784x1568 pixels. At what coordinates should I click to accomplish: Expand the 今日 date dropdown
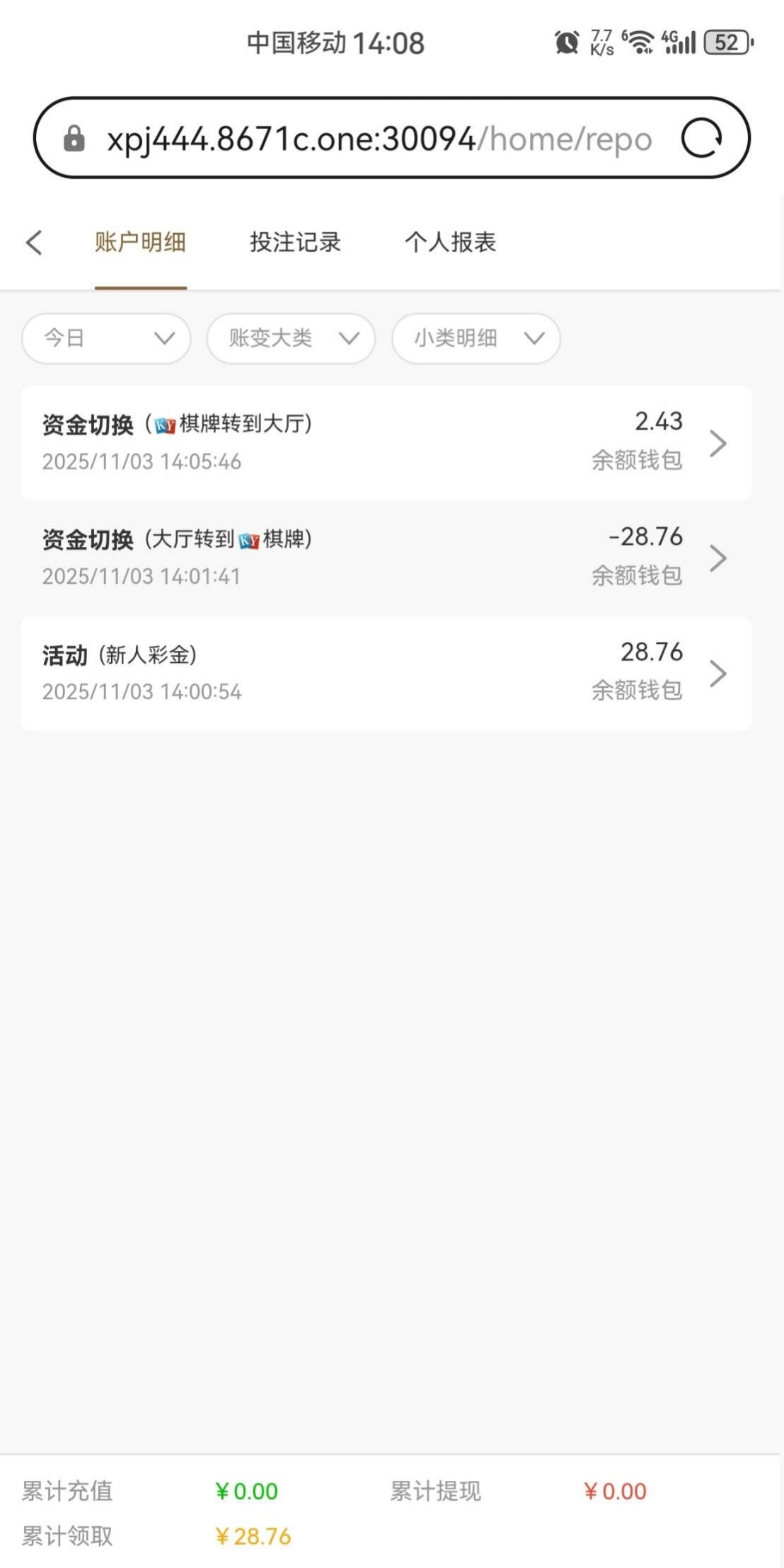106,338
